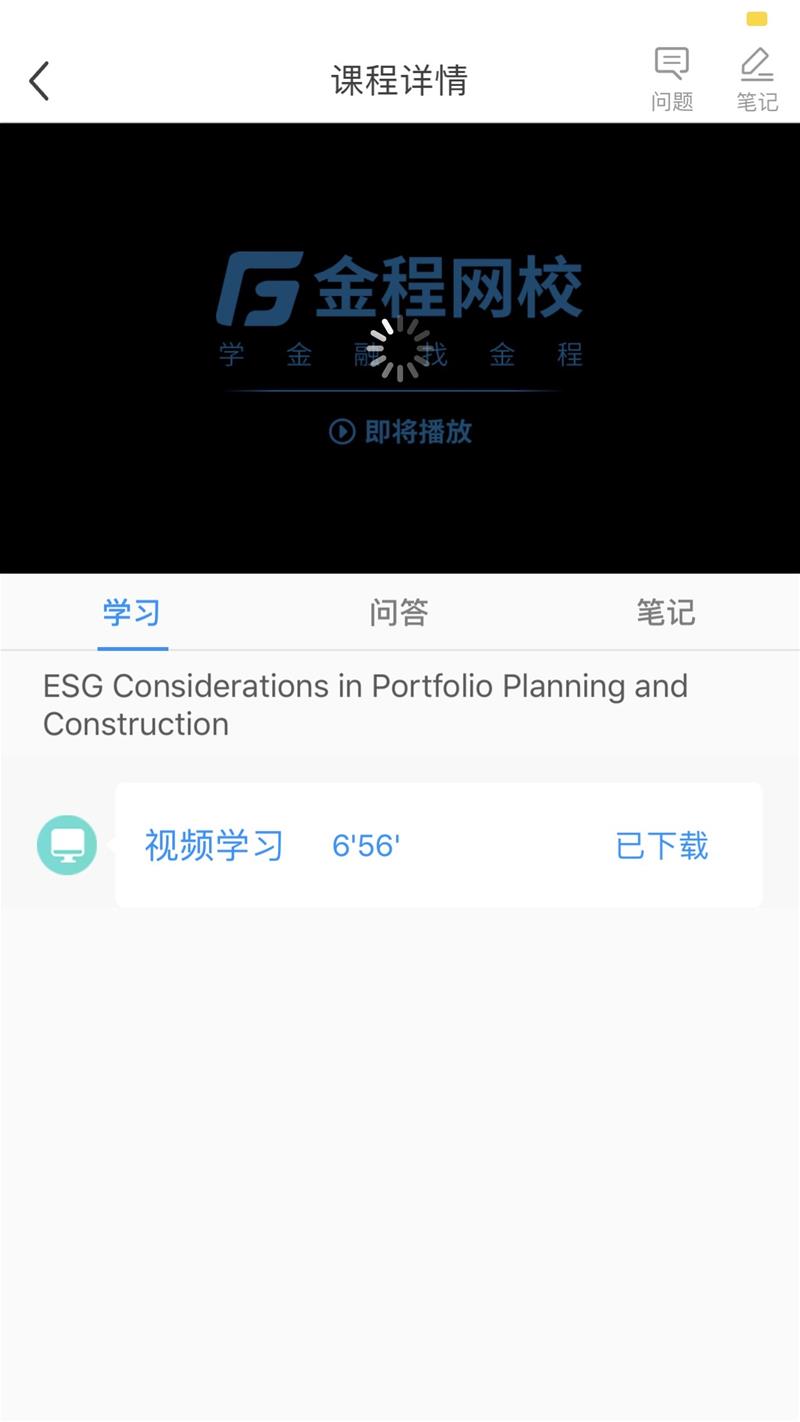Screen dimensions: 800x1422
Task: Switch to the 笔记 tab below video
Action: click(666, 612)
